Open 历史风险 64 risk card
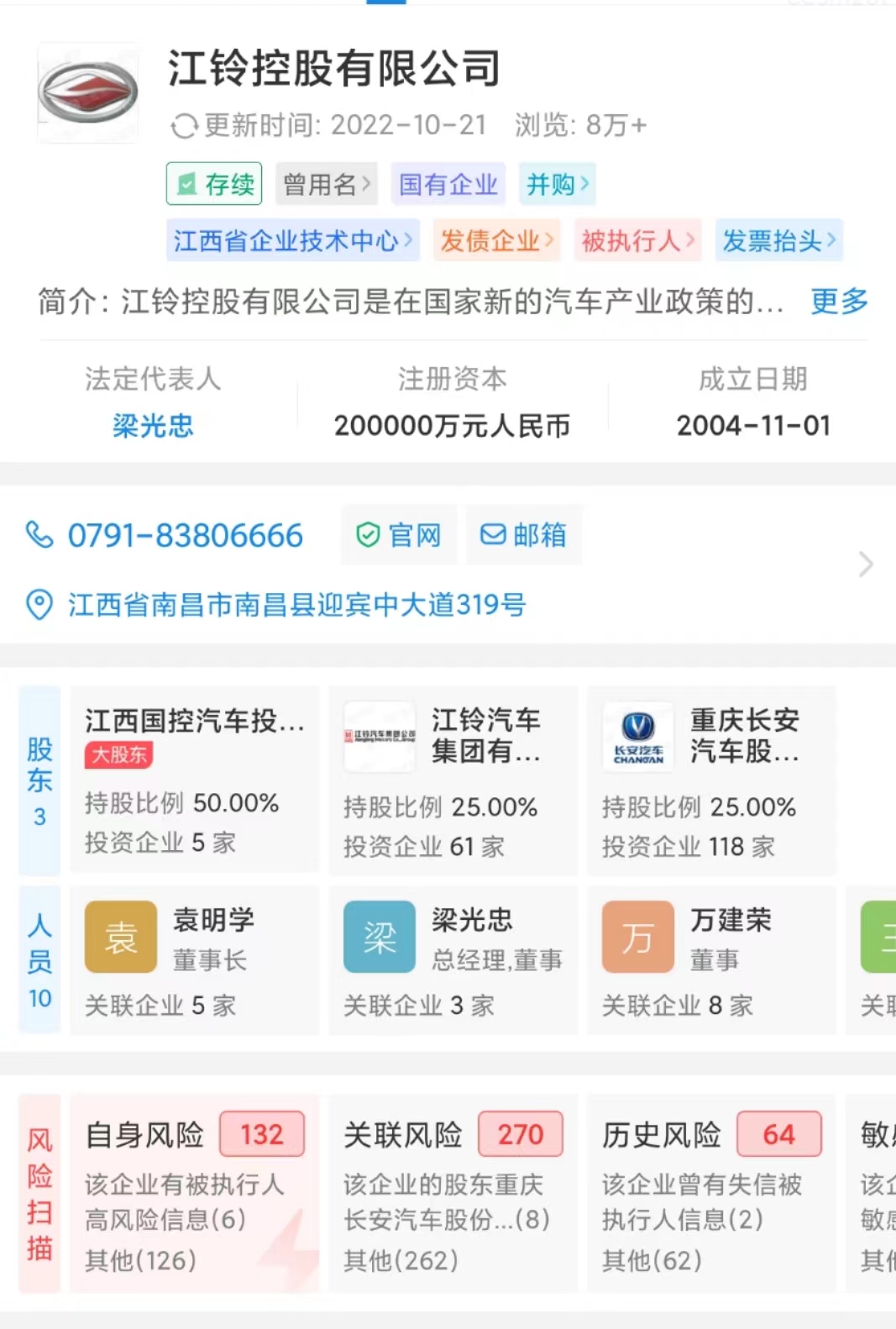This screenshot has width=896, height=1329. [x=711, y=1193]
